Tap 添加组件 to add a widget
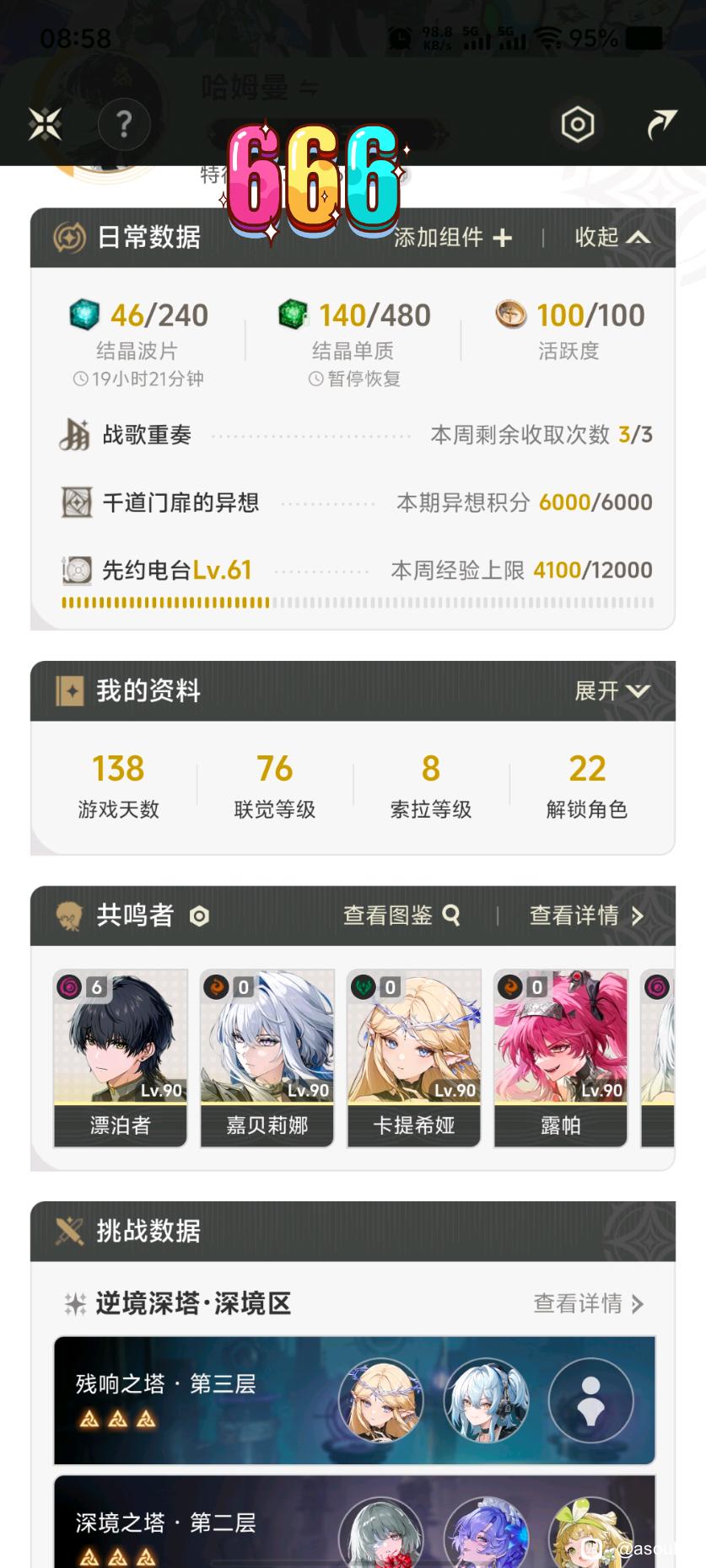This screenshot has height=1568, width=706. point(453,238)
